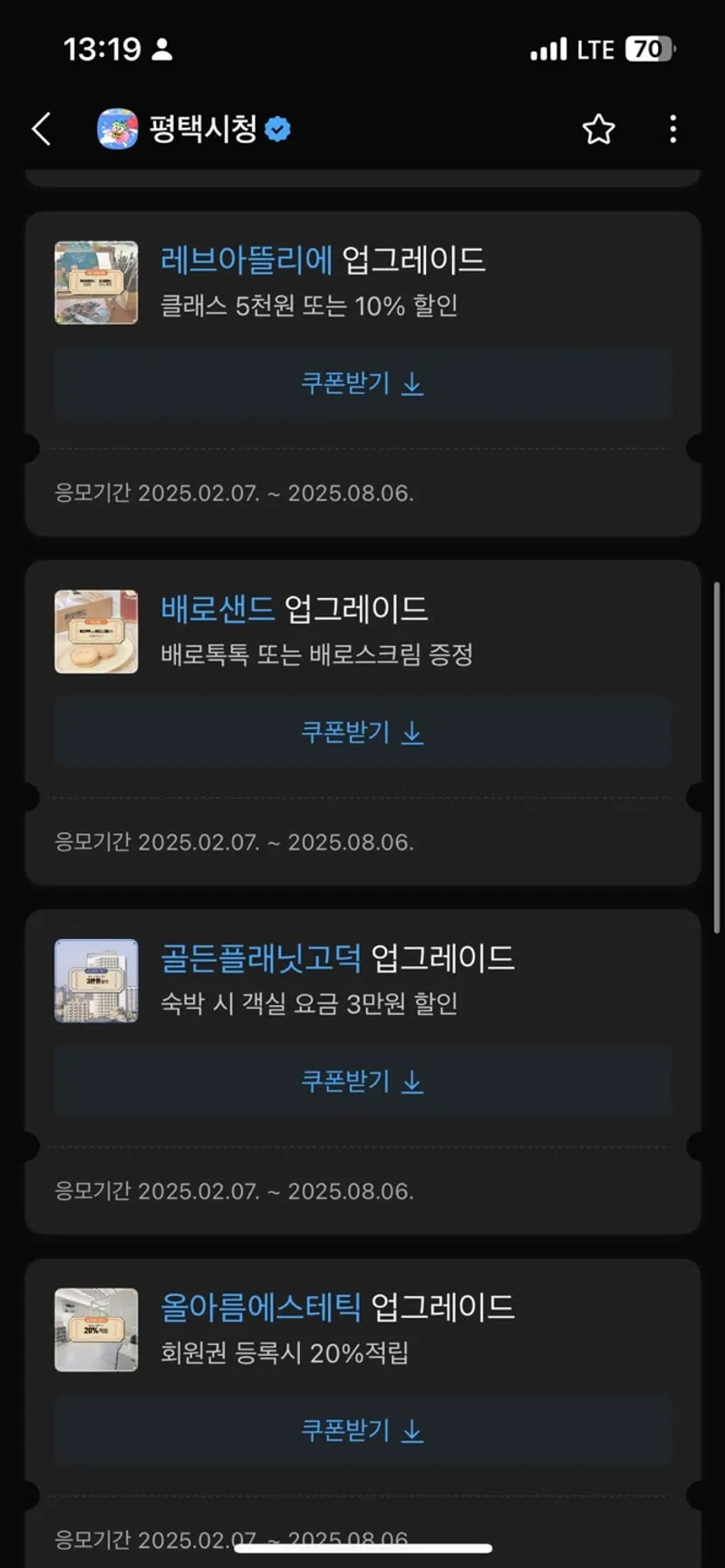The image size is (725, 1568).
Task: Download the 레브아뜰리에 coupon
Action: 362,383
